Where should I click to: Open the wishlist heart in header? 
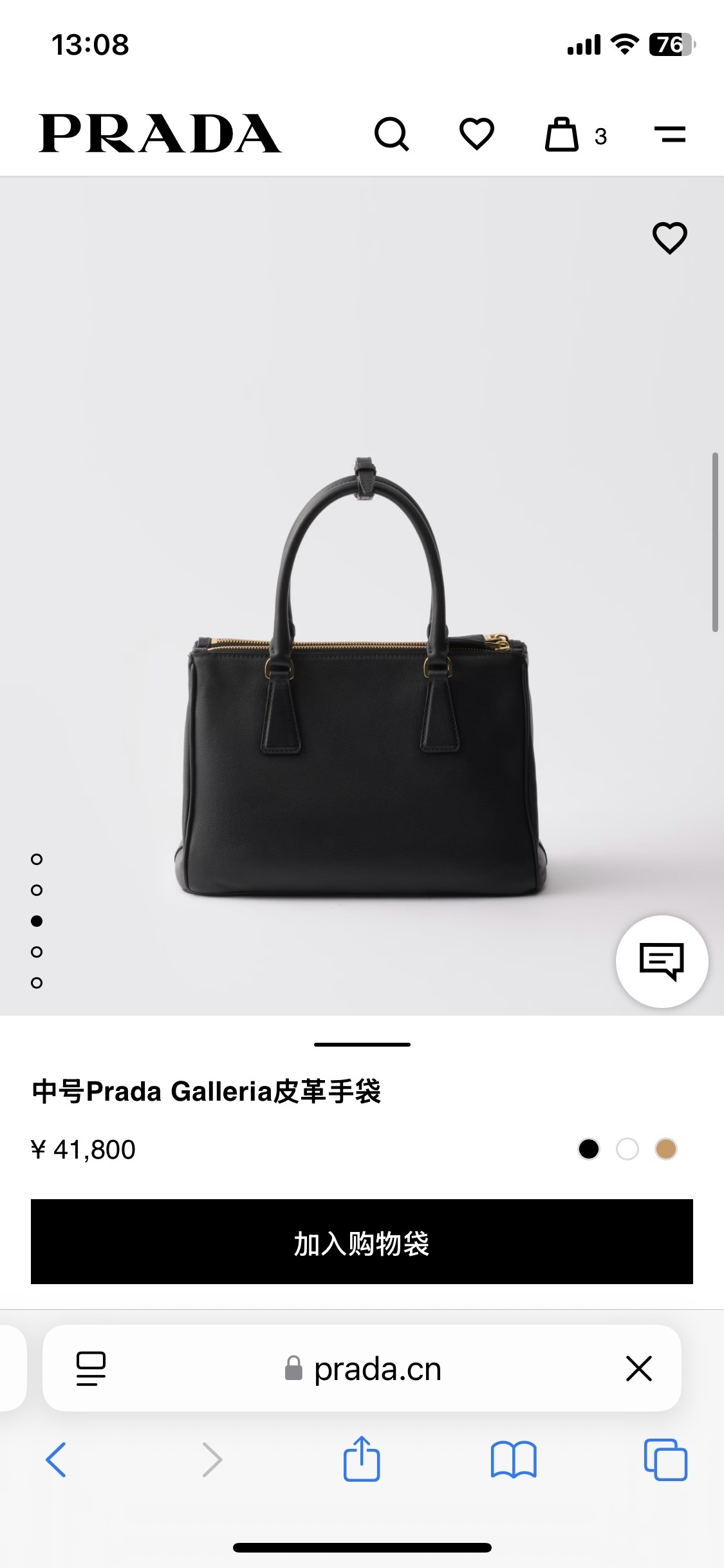tap(477, 135)
